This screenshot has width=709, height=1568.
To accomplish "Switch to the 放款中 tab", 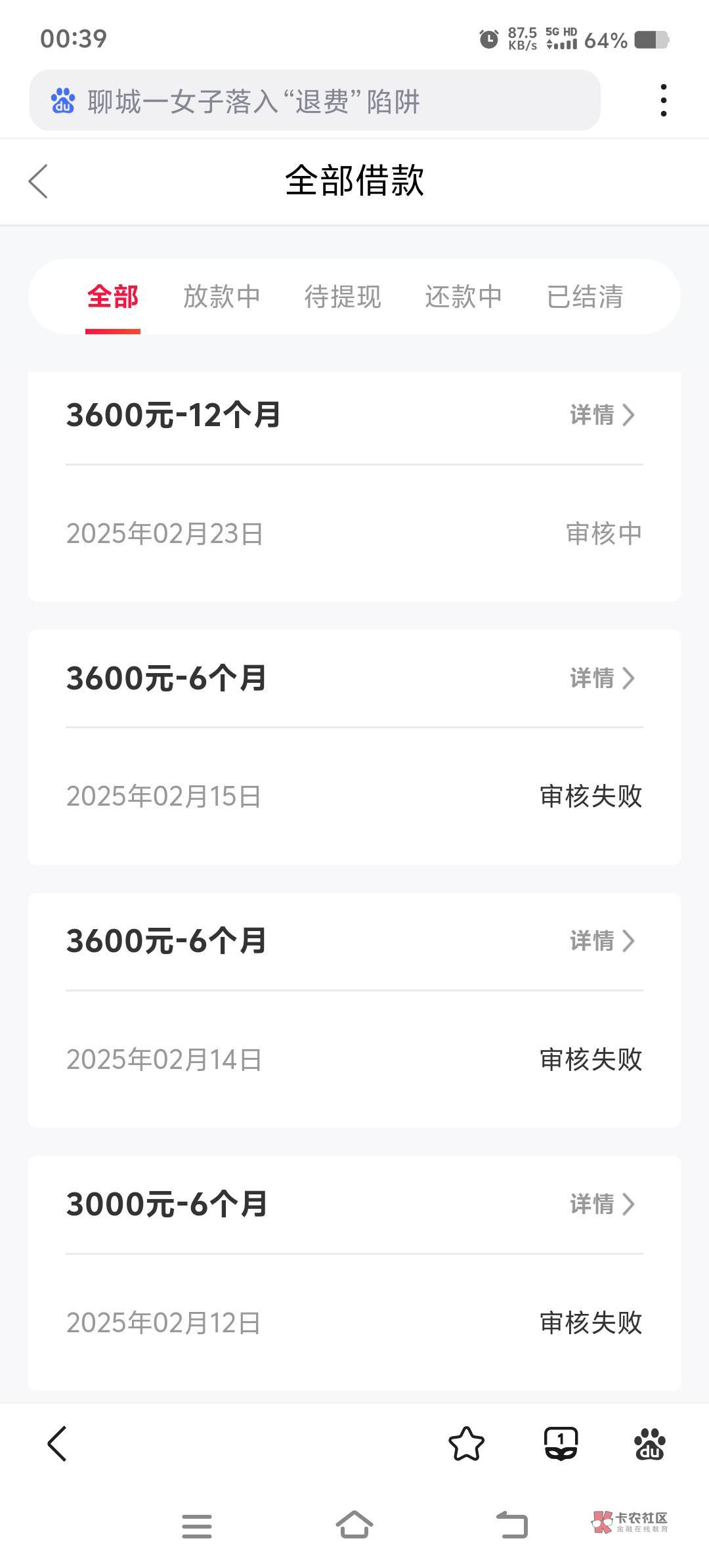I will pos(222,297).
